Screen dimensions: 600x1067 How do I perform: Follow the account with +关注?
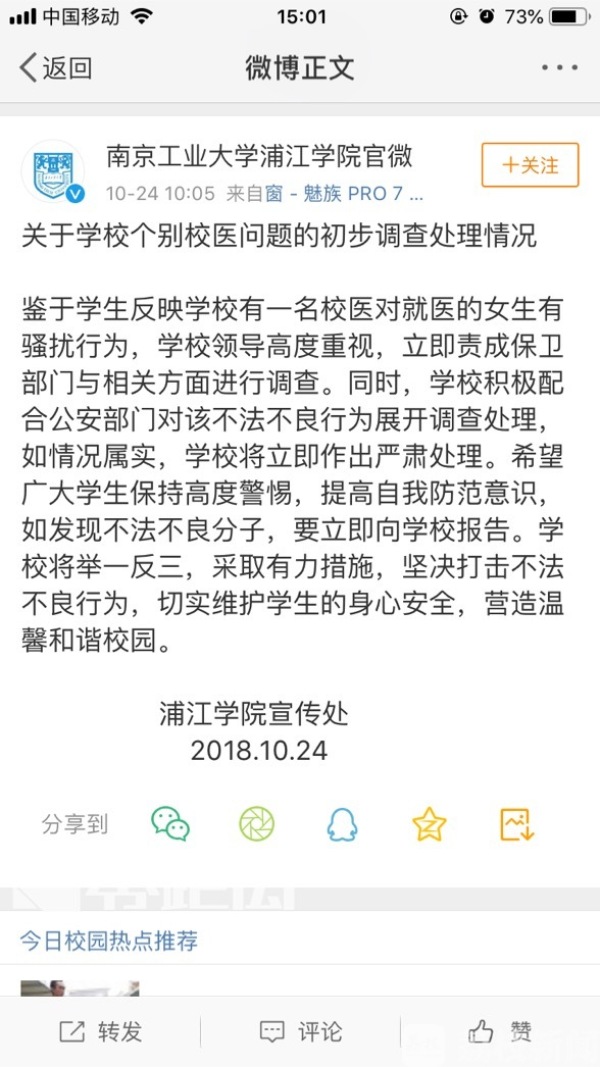pyautogui.click(x=530, y=165)
